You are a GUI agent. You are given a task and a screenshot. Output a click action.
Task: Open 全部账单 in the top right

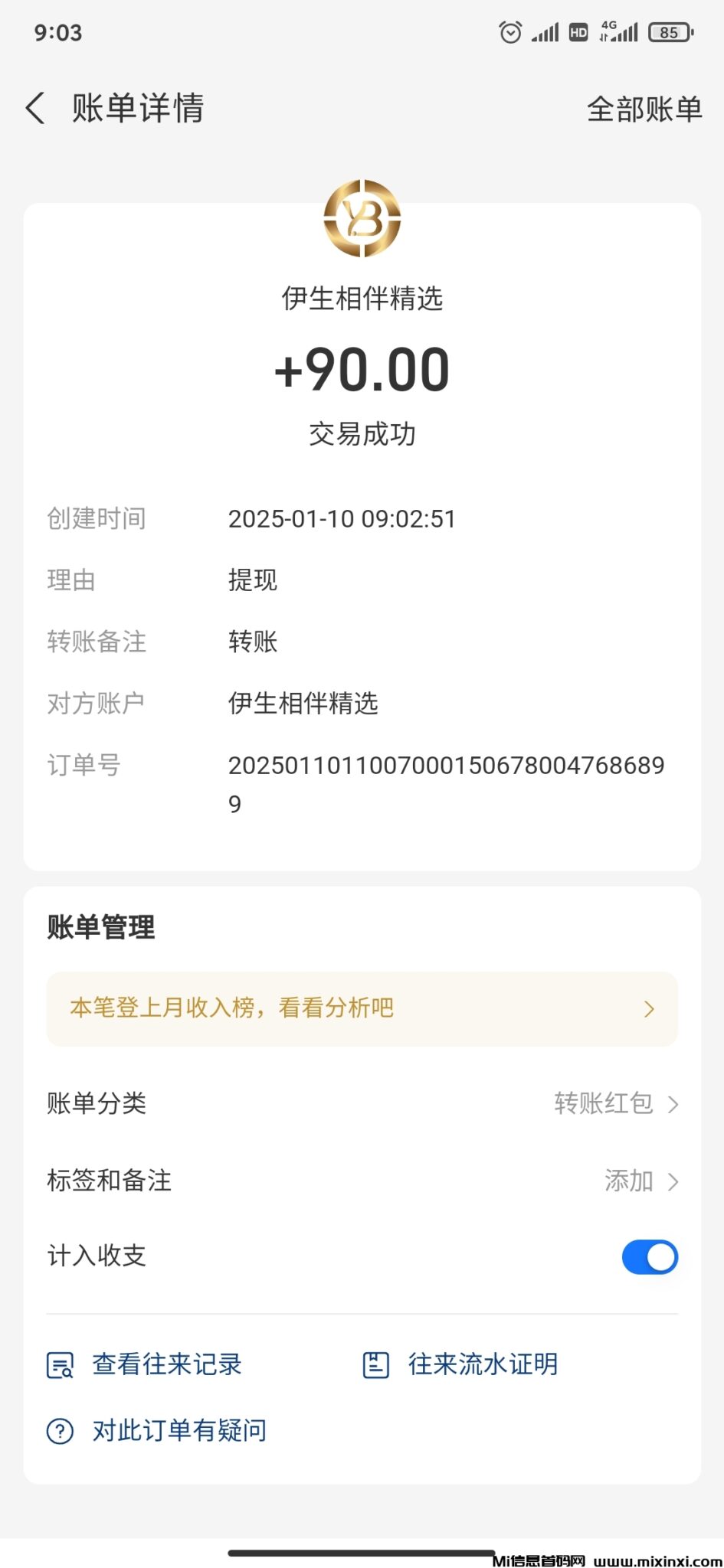(x=644, y=109)
